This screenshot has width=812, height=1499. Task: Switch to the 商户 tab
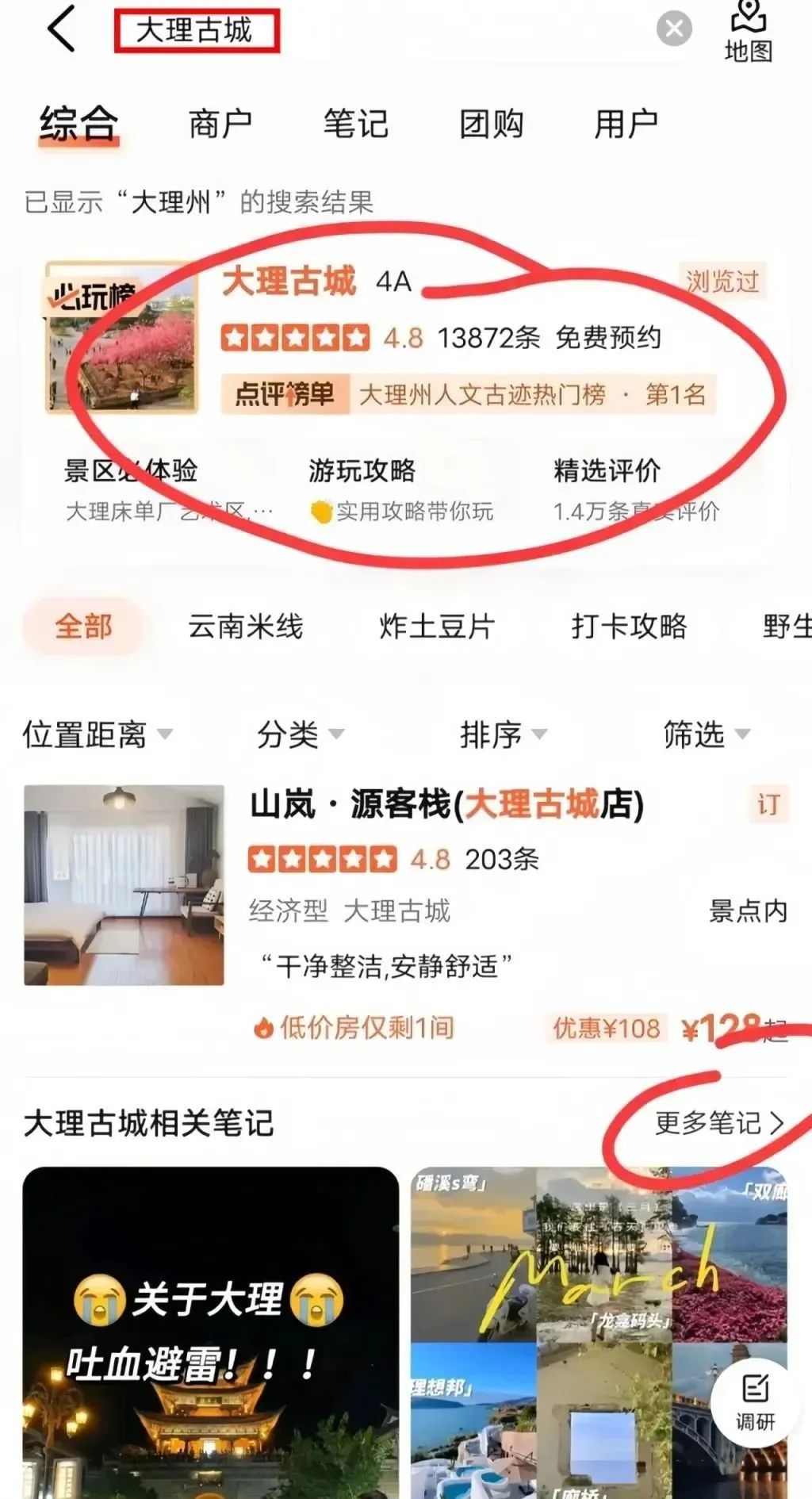[220, 124]
